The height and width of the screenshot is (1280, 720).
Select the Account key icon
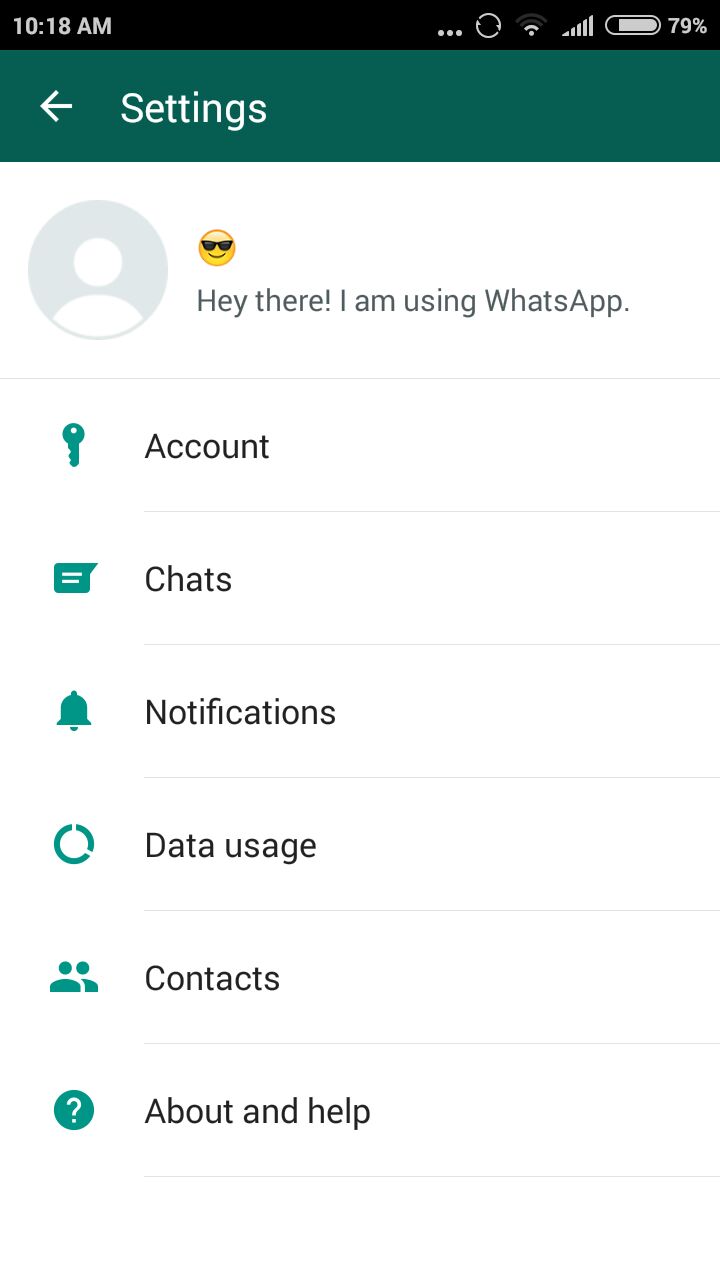coord(74,446)
